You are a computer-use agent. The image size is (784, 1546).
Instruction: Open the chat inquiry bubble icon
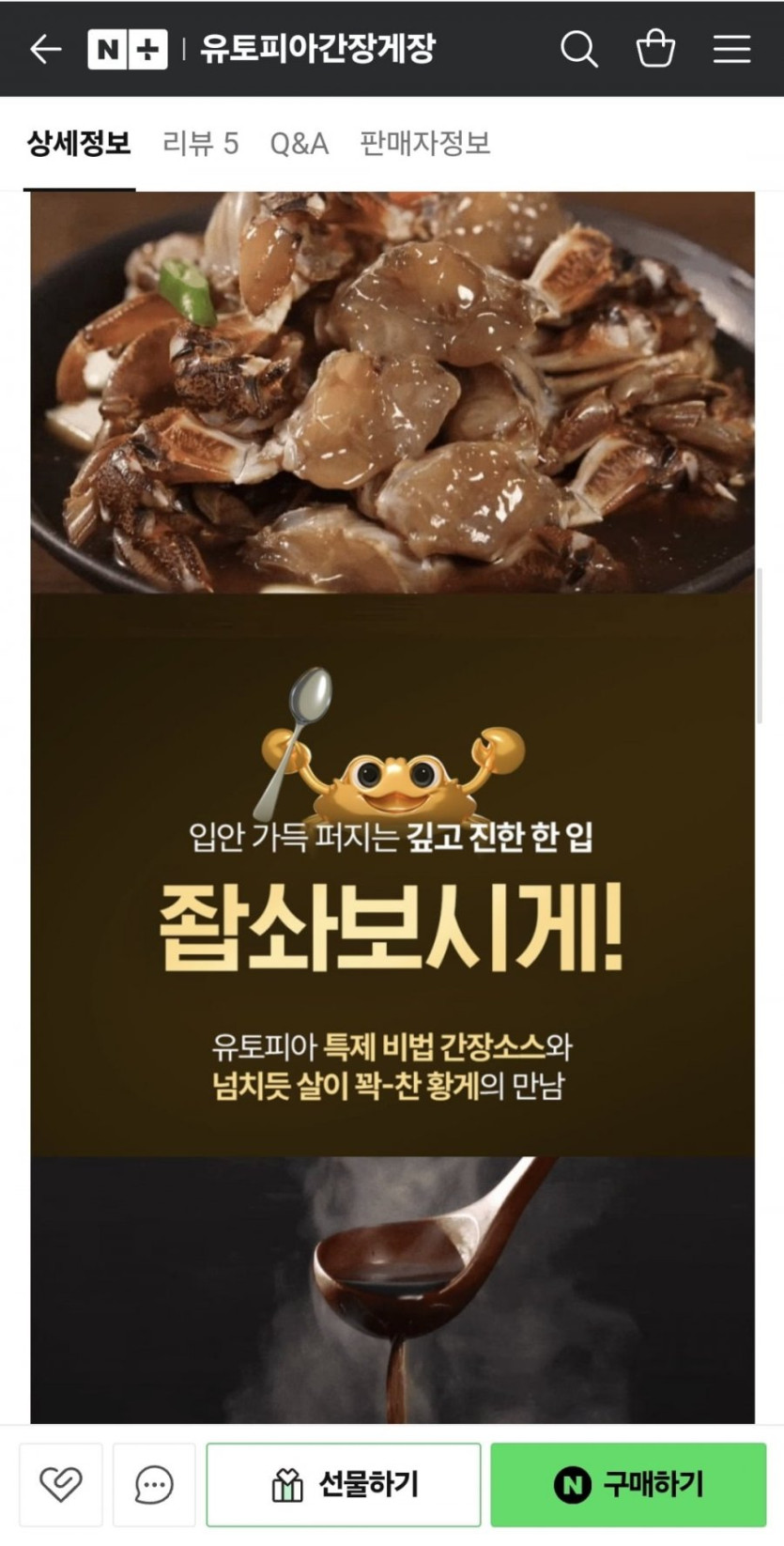pos(154,1485)
